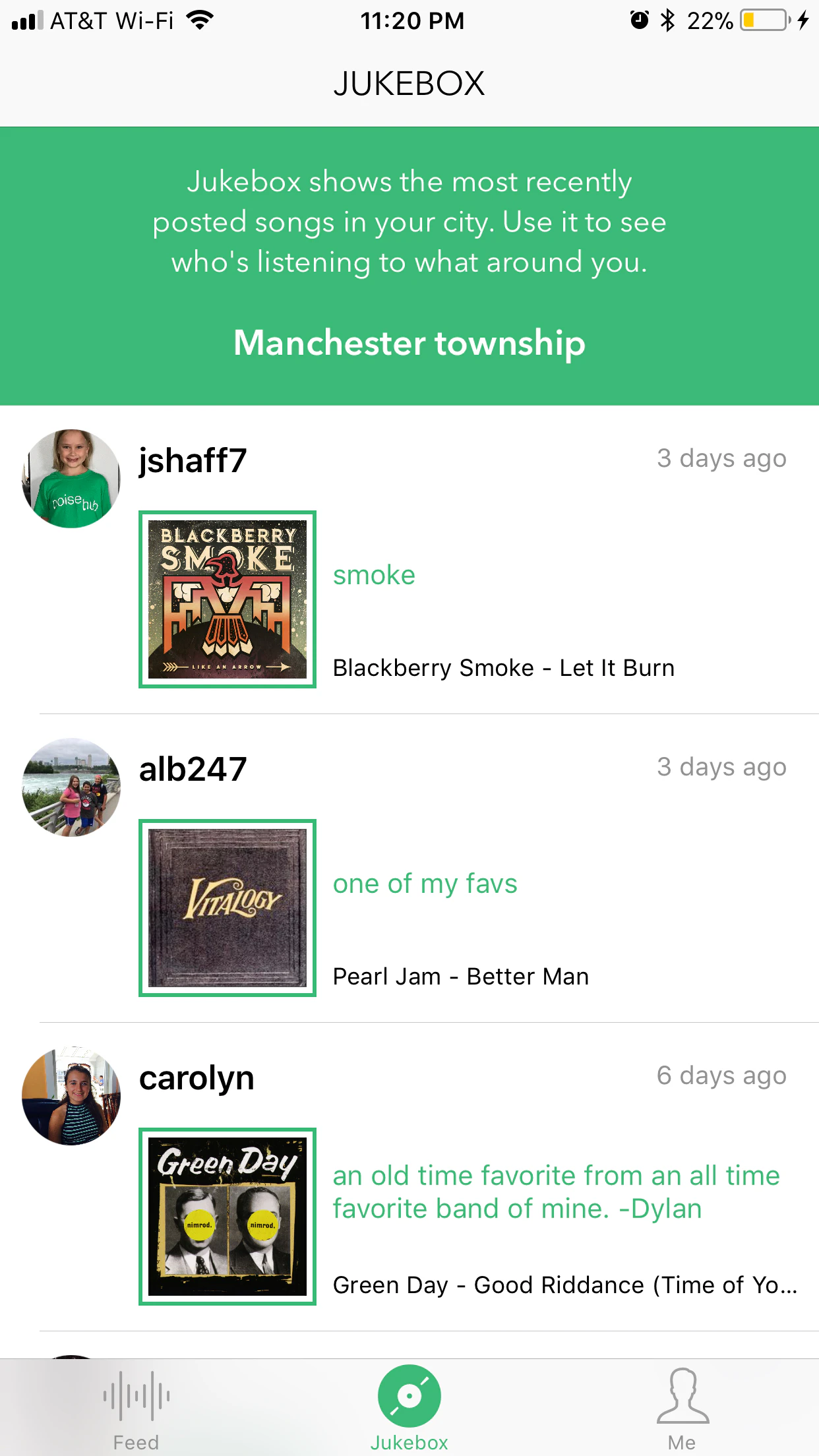Screen dimensions: 819x1456
Task: Open the song Pearl Jam - Better Man
Action: 461,977
